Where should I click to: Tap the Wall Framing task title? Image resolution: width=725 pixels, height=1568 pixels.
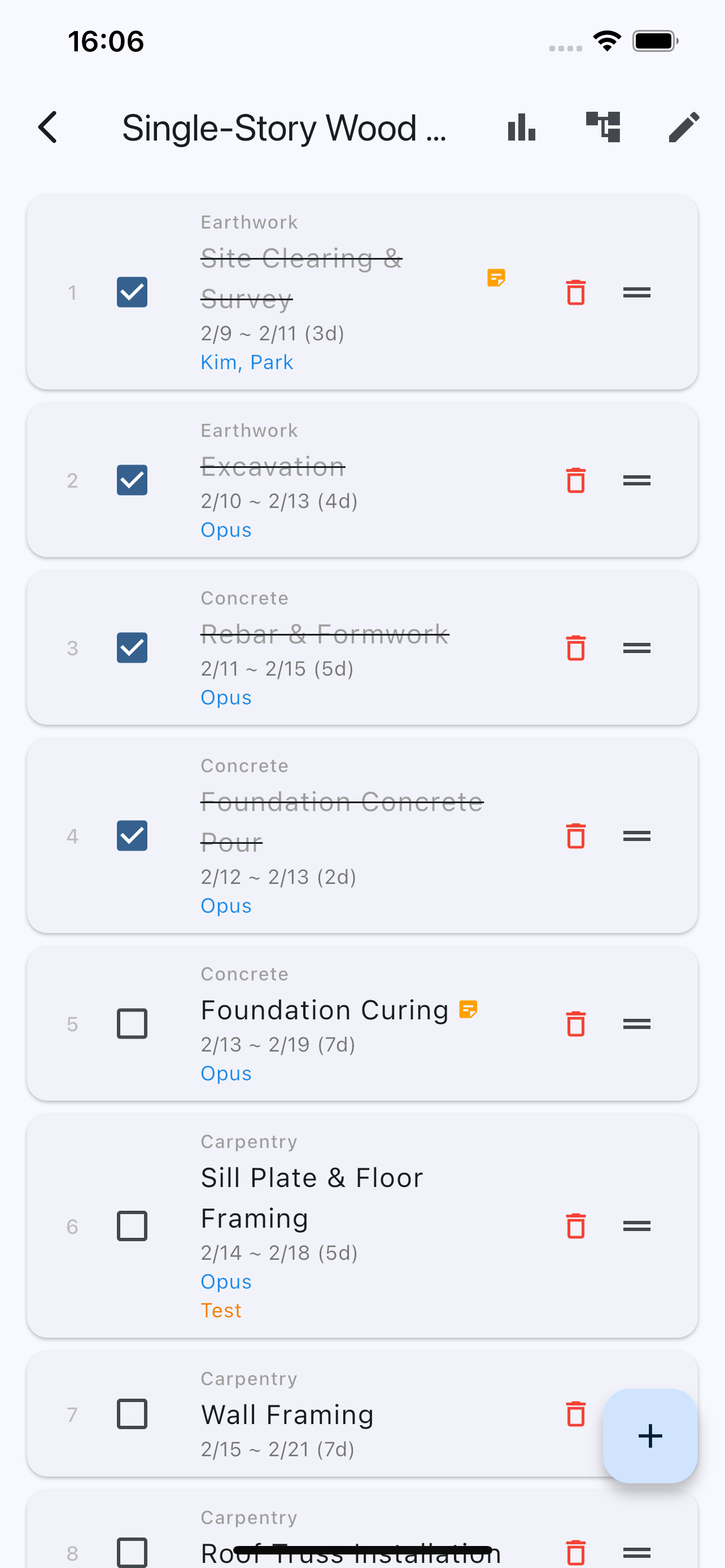287,1414
